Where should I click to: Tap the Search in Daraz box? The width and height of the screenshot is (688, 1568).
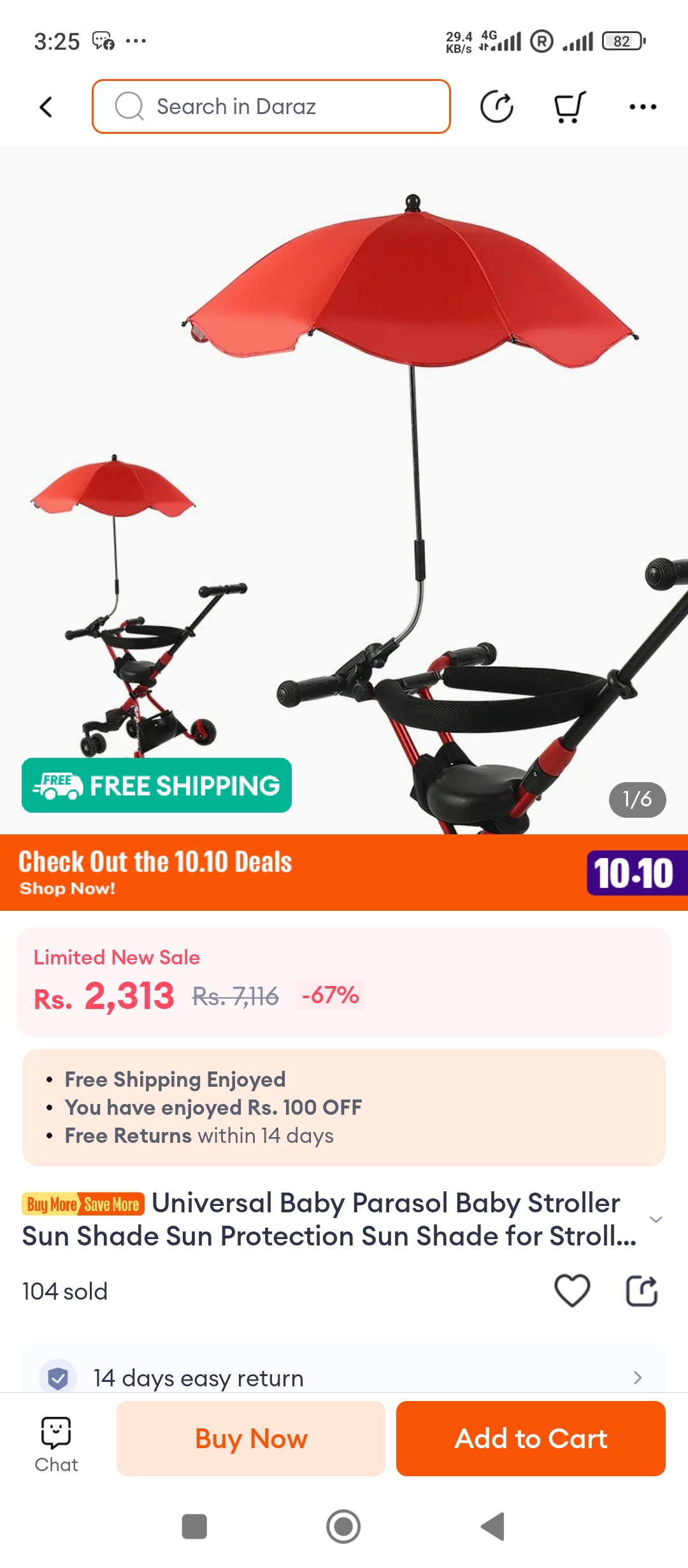271,106
